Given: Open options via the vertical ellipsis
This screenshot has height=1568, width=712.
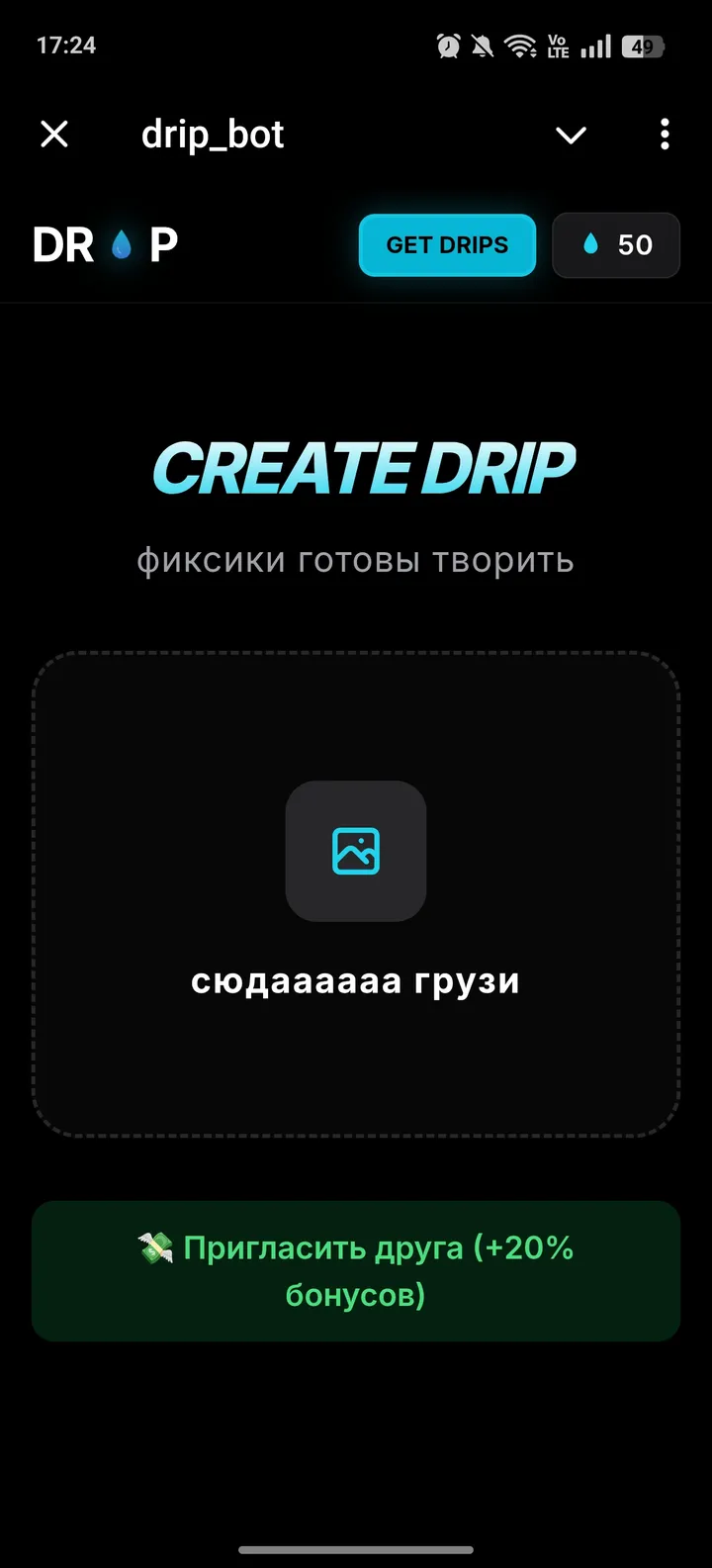Looking at the screenshot, I should (664, 135).
